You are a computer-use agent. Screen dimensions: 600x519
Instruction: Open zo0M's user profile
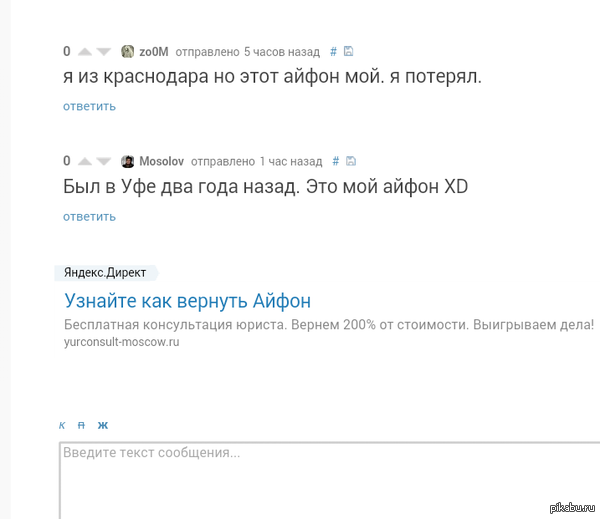click(153, 51)
